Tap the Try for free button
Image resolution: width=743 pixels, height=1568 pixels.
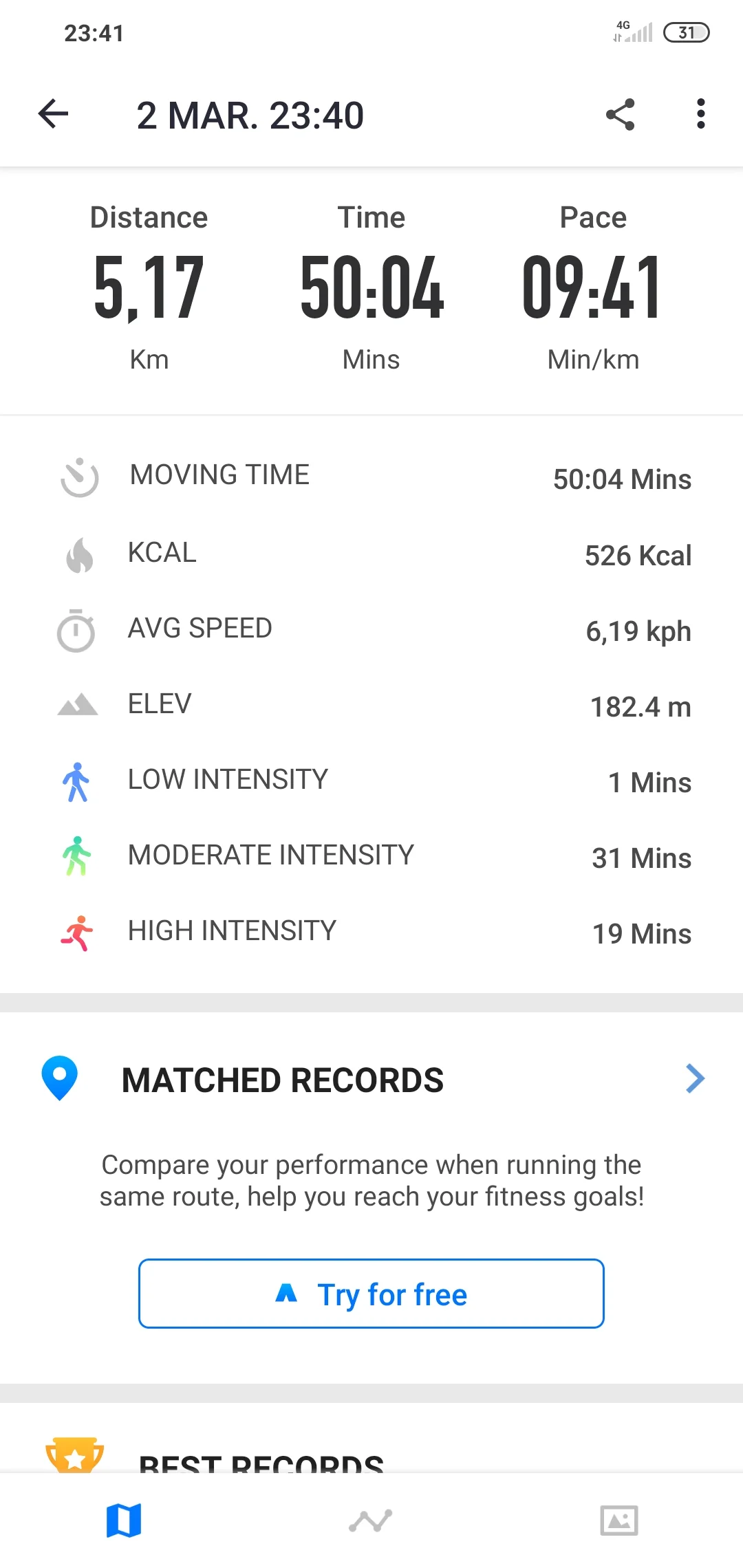tap(371, 1293)
